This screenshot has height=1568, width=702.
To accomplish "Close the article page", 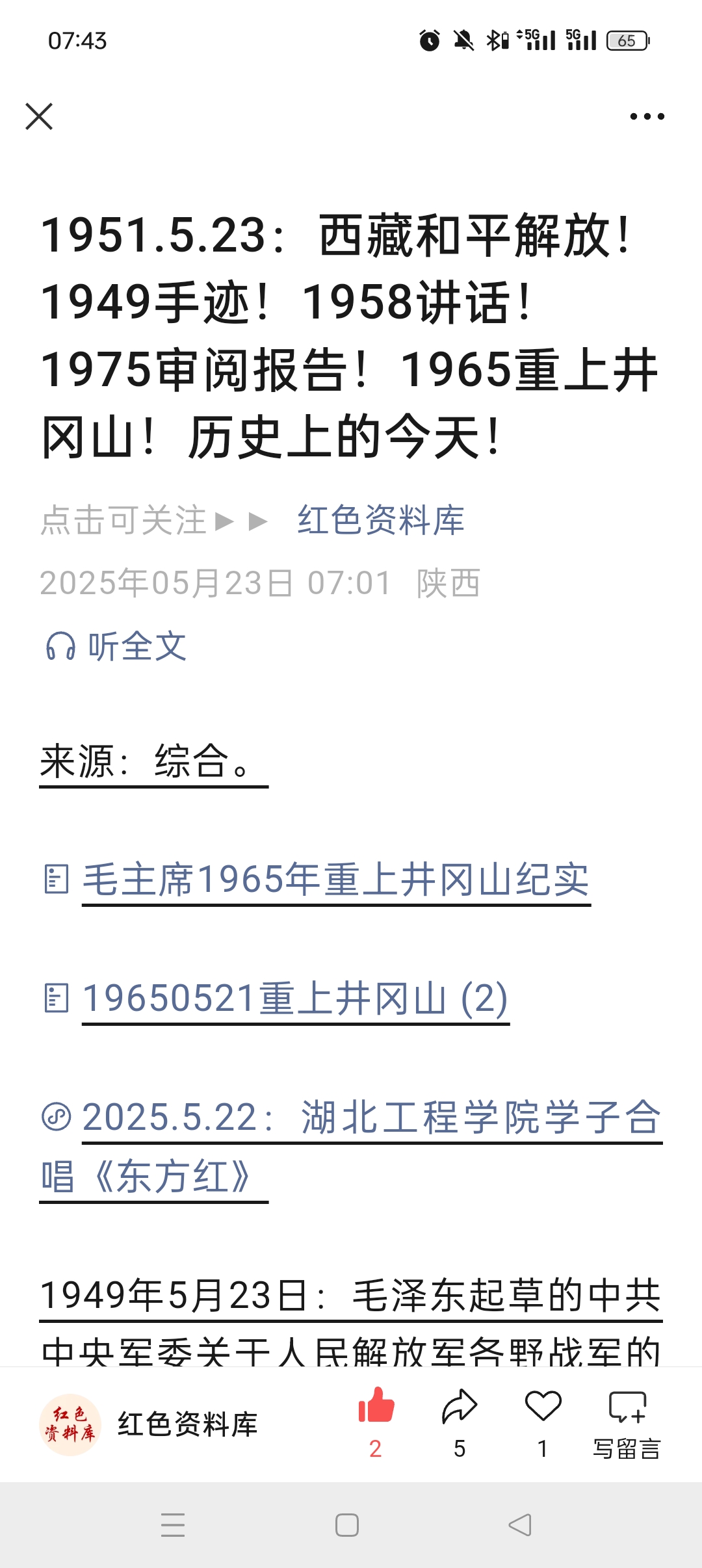I will pyautogui.click(x=39, y=117).
